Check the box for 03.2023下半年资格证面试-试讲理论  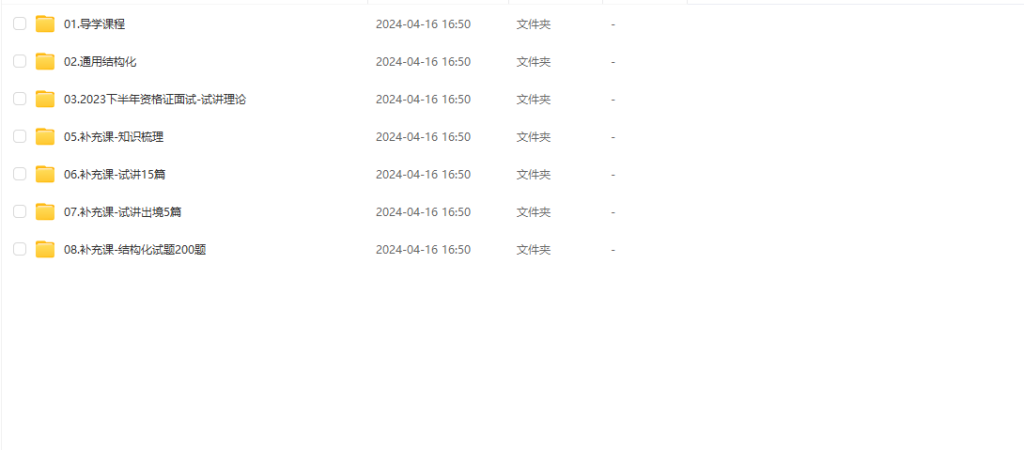point(20,99)
